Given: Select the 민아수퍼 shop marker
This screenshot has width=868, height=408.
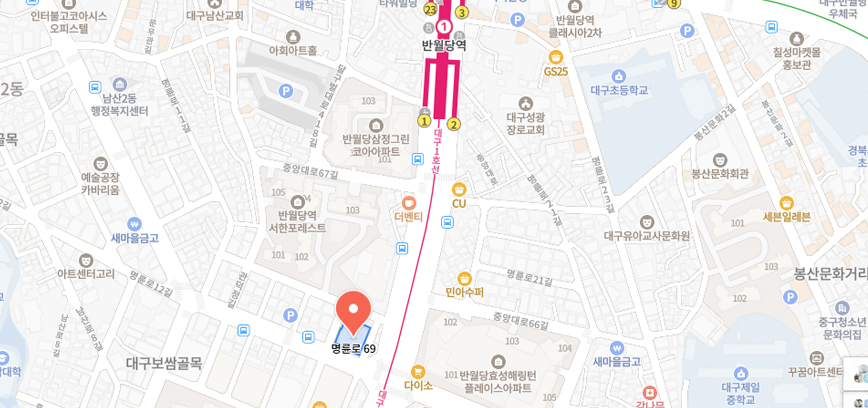Looking at the screenshot, I should click(464, 278).
